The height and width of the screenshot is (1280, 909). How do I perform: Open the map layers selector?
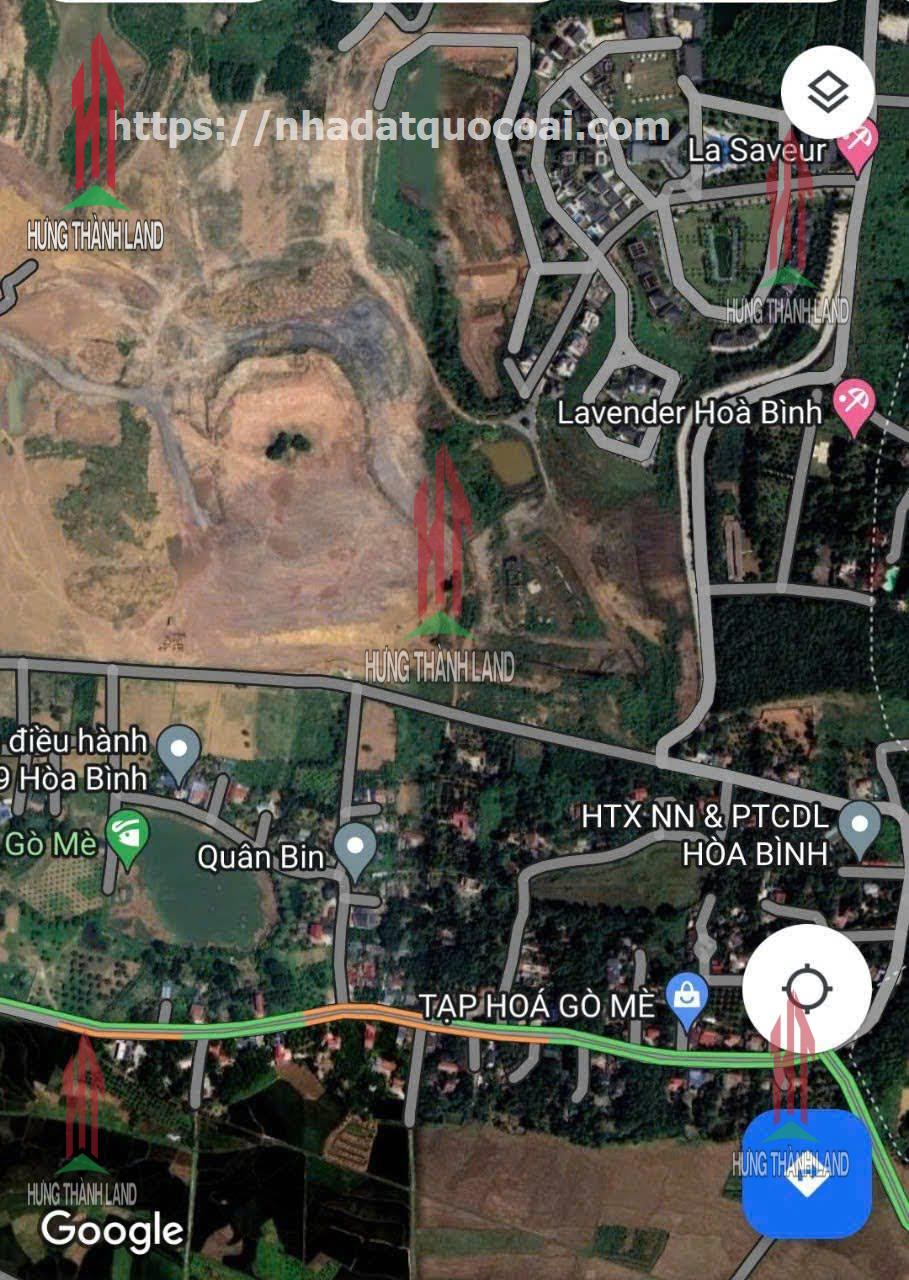coord(828,93)
